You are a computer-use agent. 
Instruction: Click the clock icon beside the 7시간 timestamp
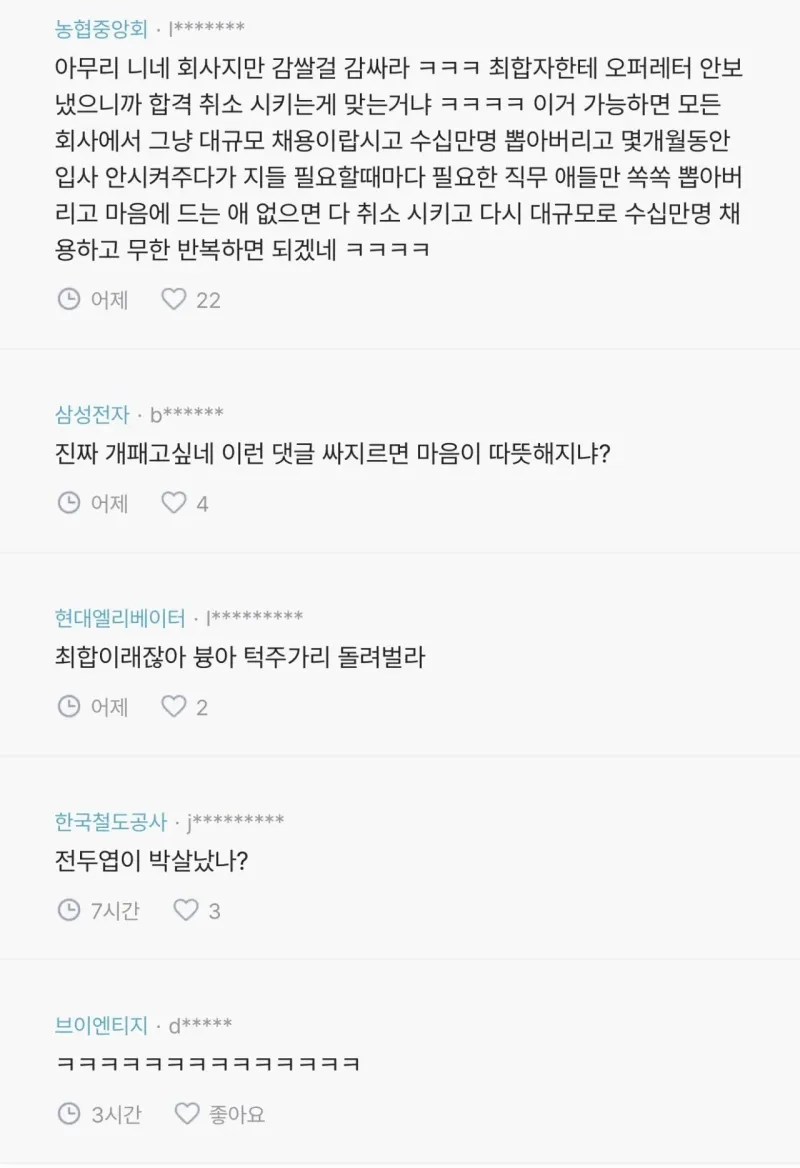[68, 911]
